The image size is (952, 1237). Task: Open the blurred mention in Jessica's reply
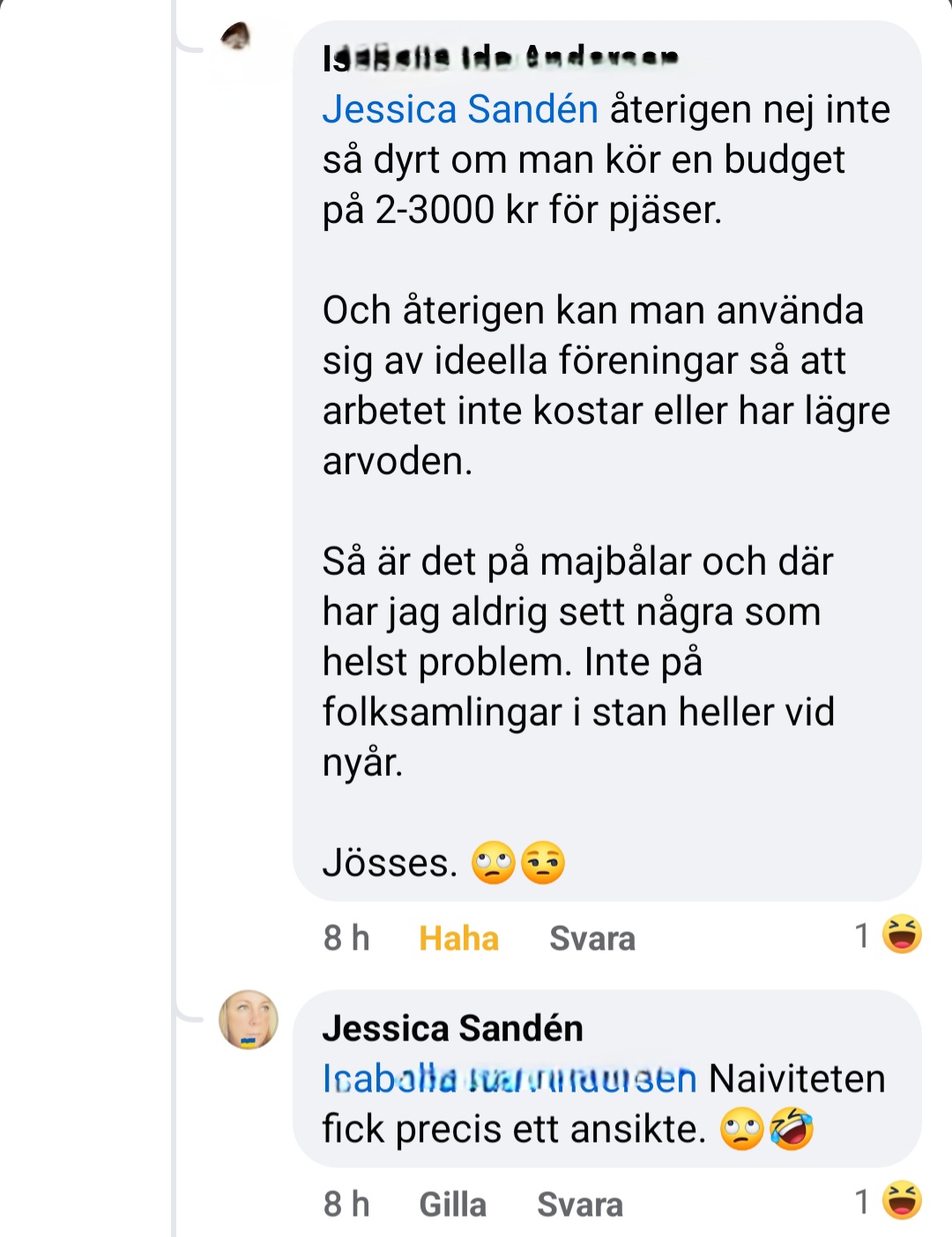point(509,1079)
